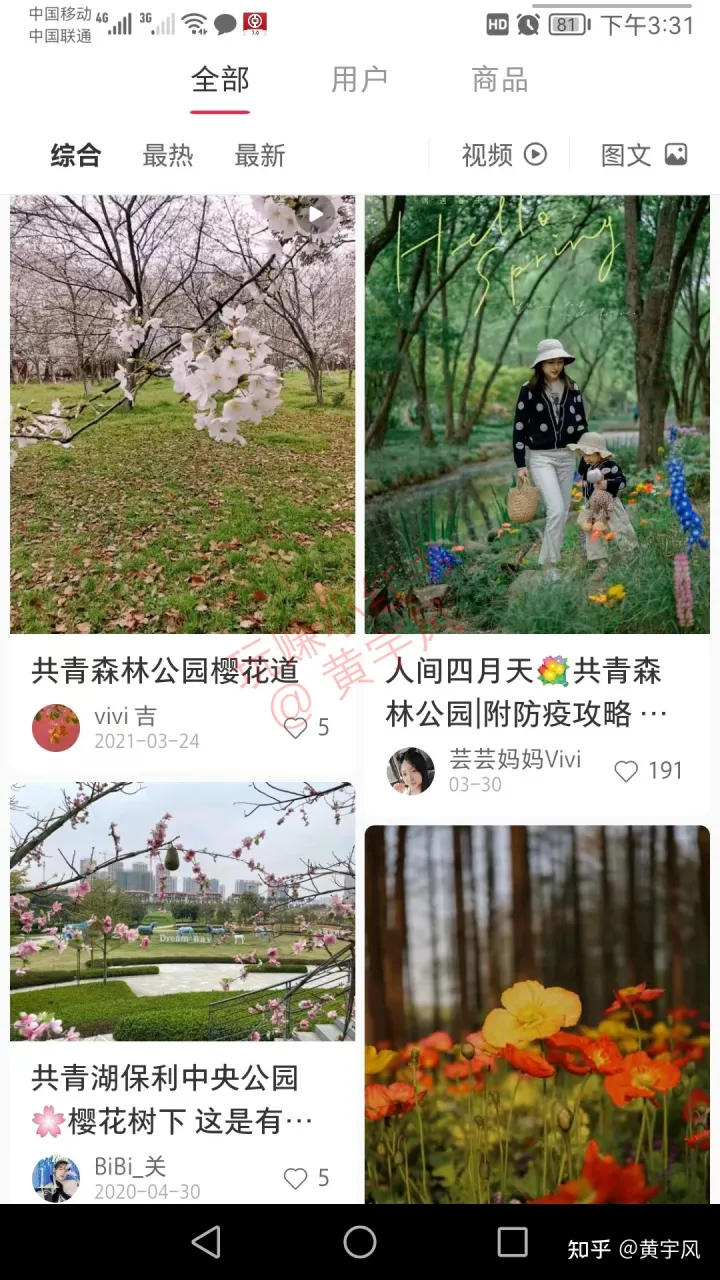Screen dimensions: 720x1280
Task: View vivi 吉's profile avatar
Action: click(56, 728)
